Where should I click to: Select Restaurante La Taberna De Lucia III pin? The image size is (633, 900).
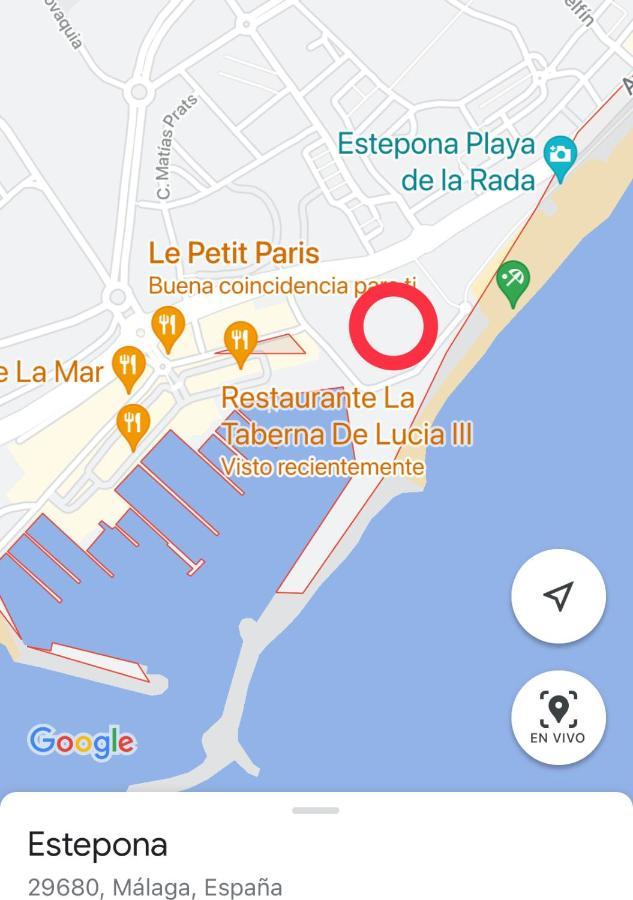pos(239,341)
